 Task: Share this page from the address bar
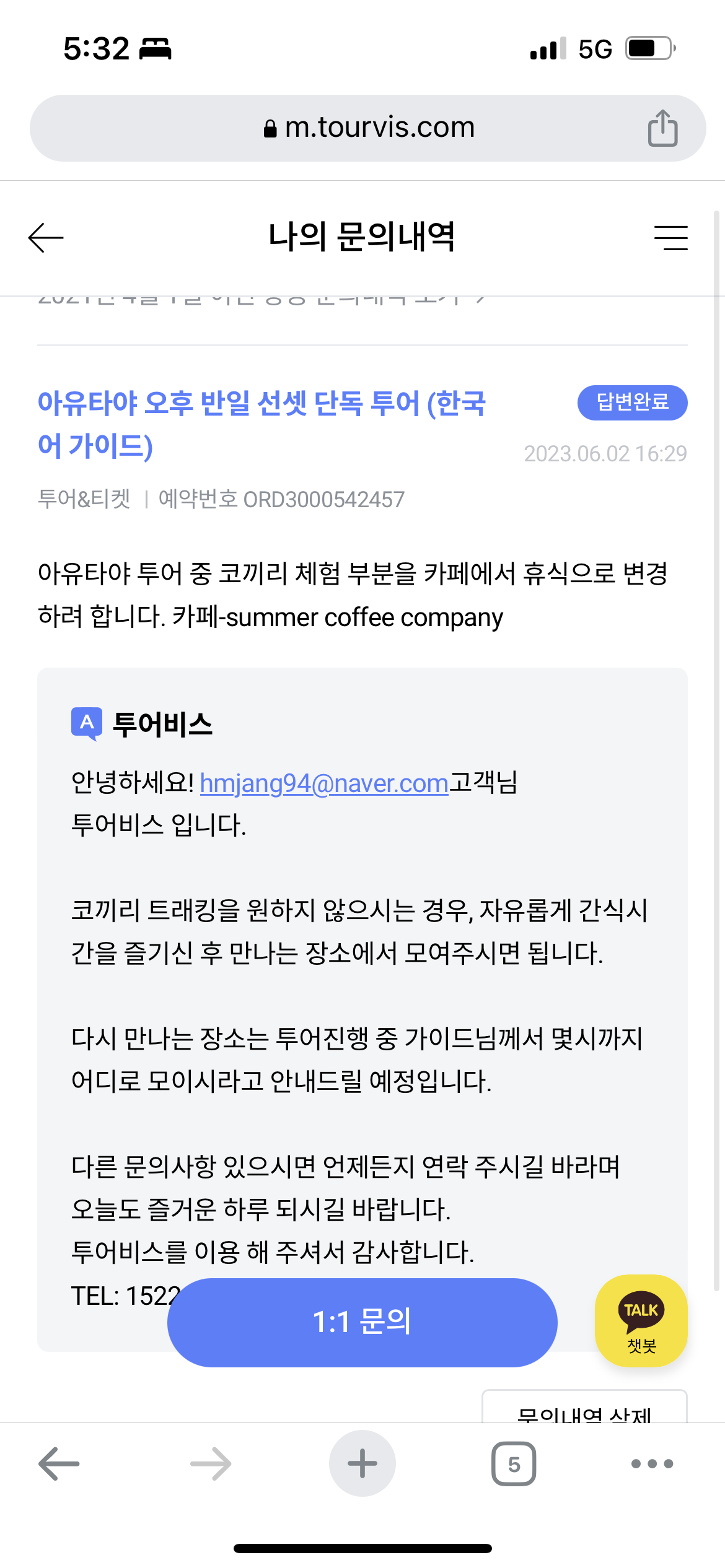(x=662, y=128)
